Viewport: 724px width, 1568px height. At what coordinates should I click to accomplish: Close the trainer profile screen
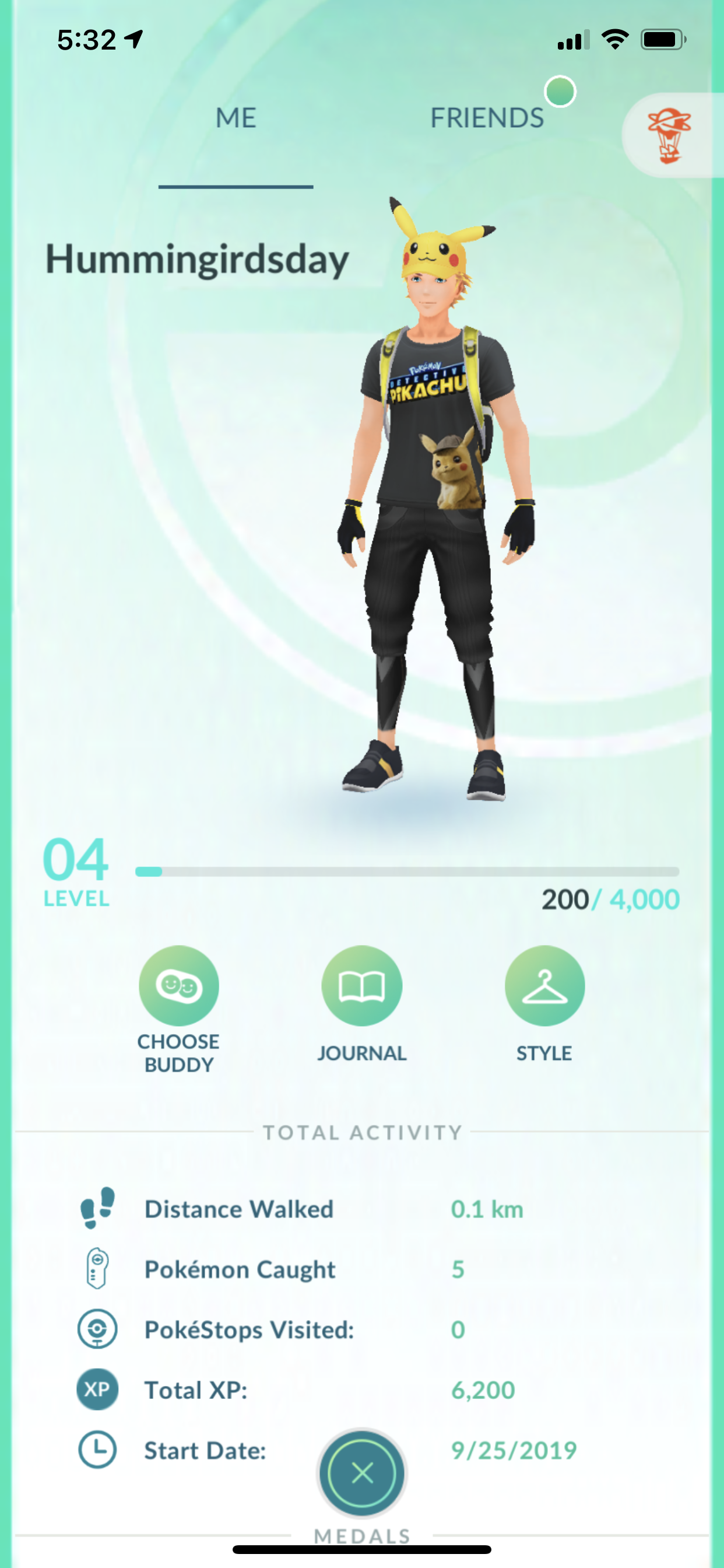coord(362,1473)
